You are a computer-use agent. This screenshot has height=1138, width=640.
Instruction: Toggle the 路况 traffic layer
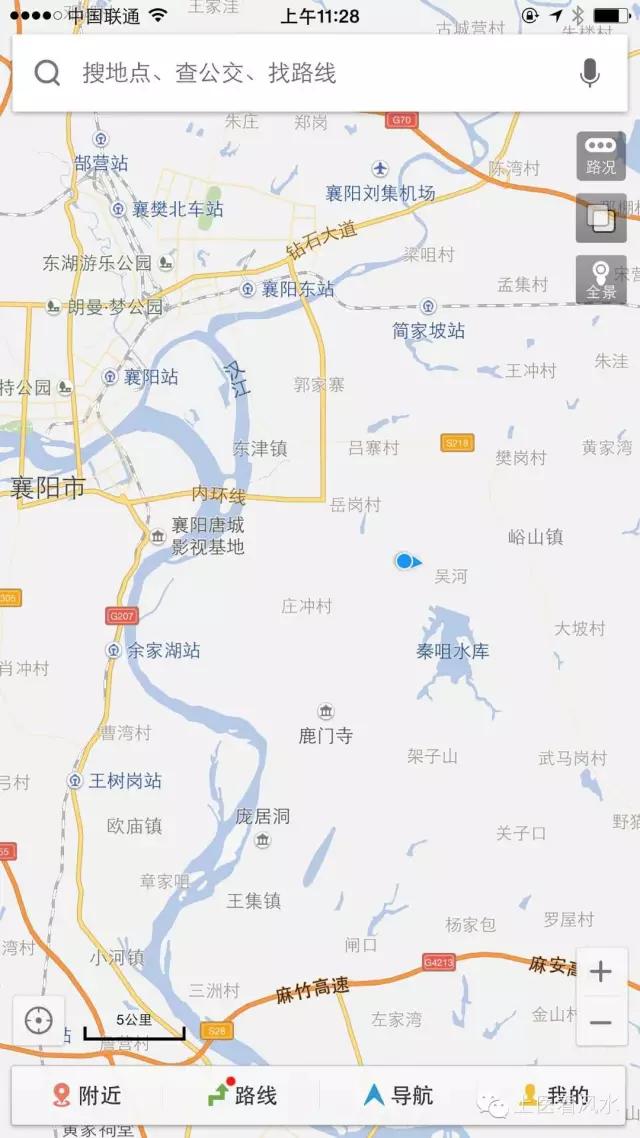[x=601, y=156]
